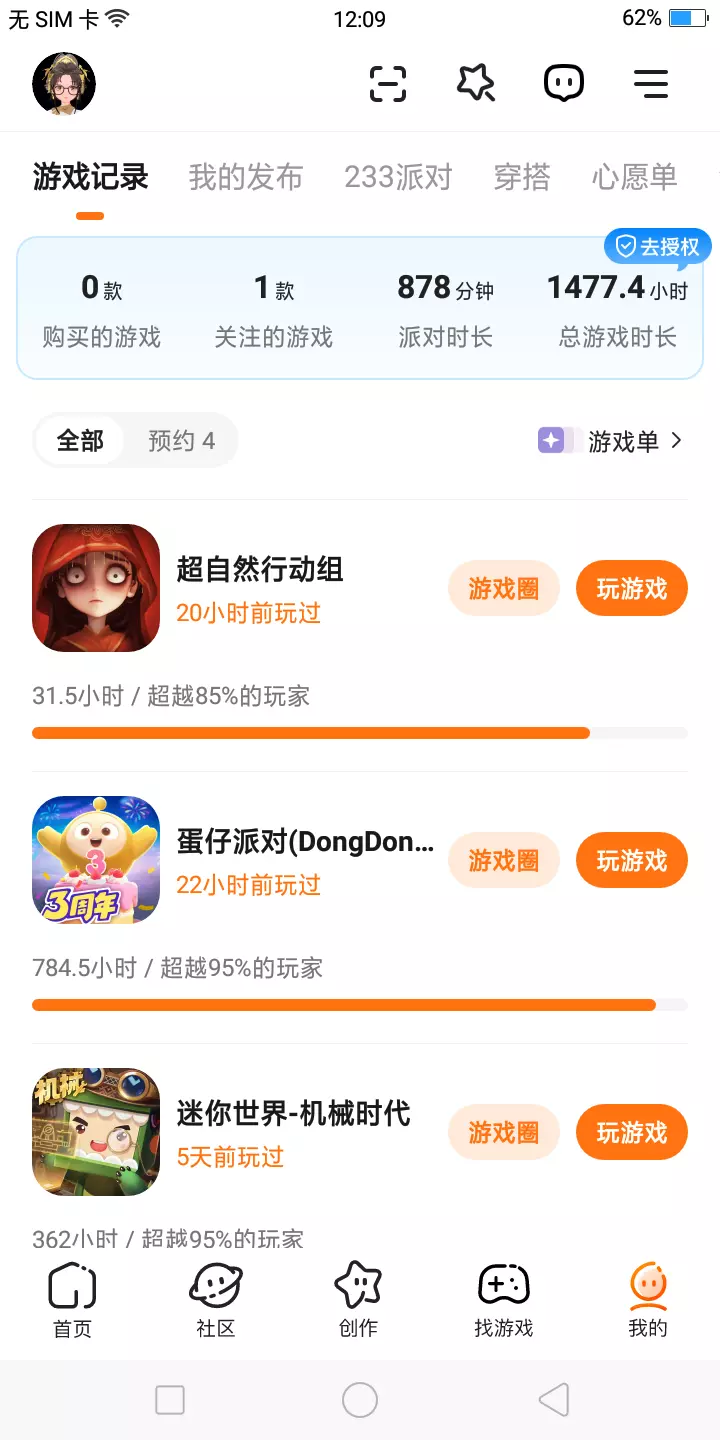Open the scan icon
This screenshot has width=720, height=1440.
point(388,84)
